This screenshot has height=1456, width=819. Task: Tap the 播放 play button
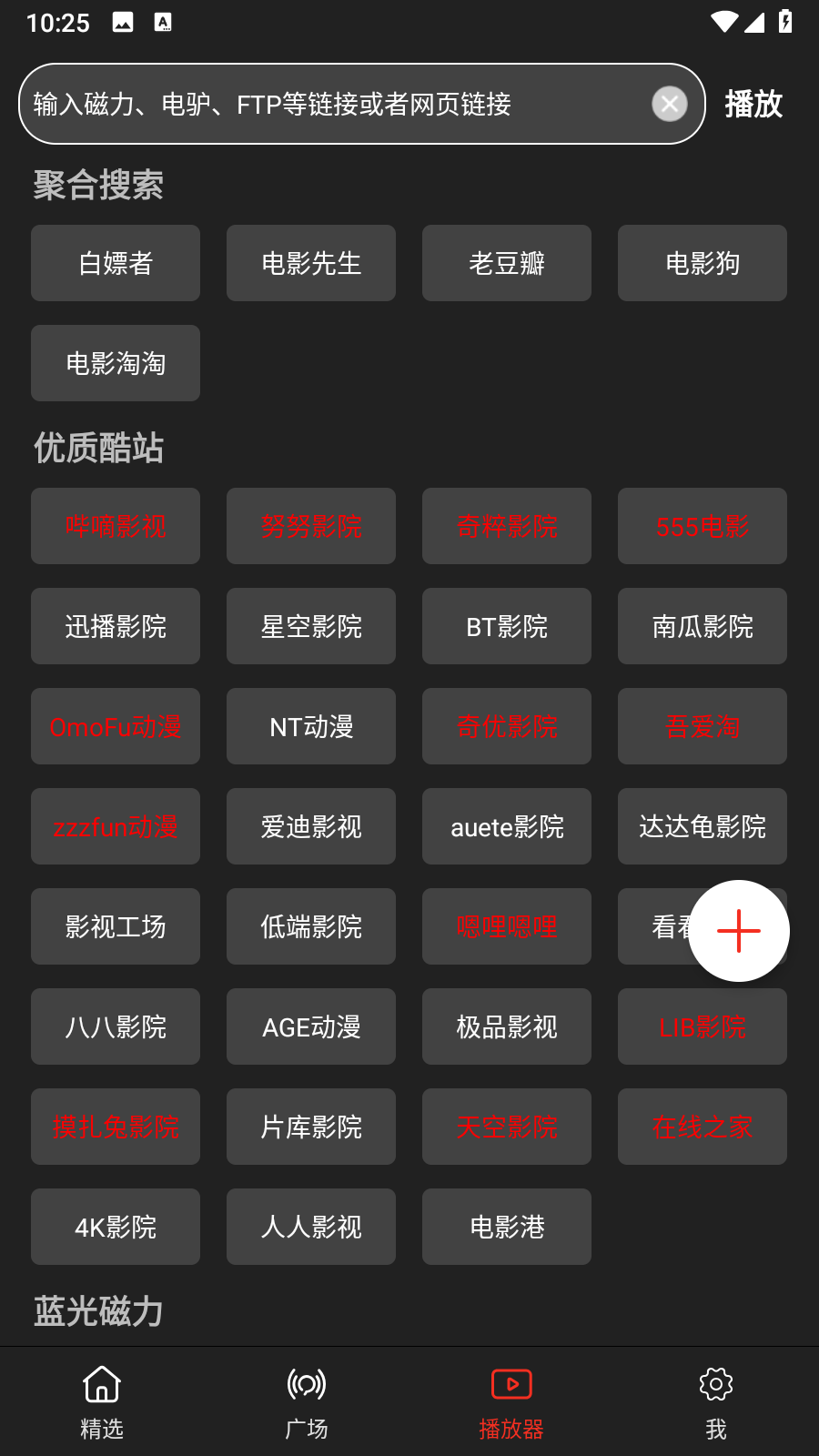pos(753,105)
